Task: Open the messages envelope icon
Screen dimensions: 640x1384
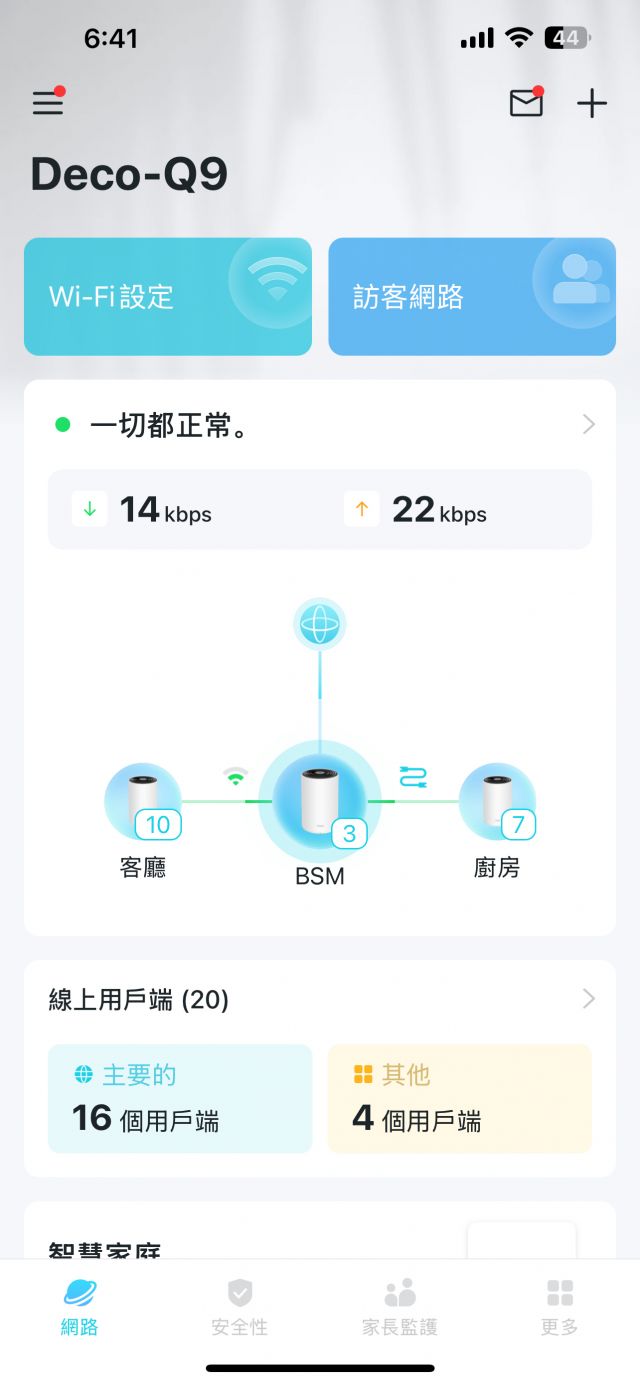Action: tap(526, 103)
